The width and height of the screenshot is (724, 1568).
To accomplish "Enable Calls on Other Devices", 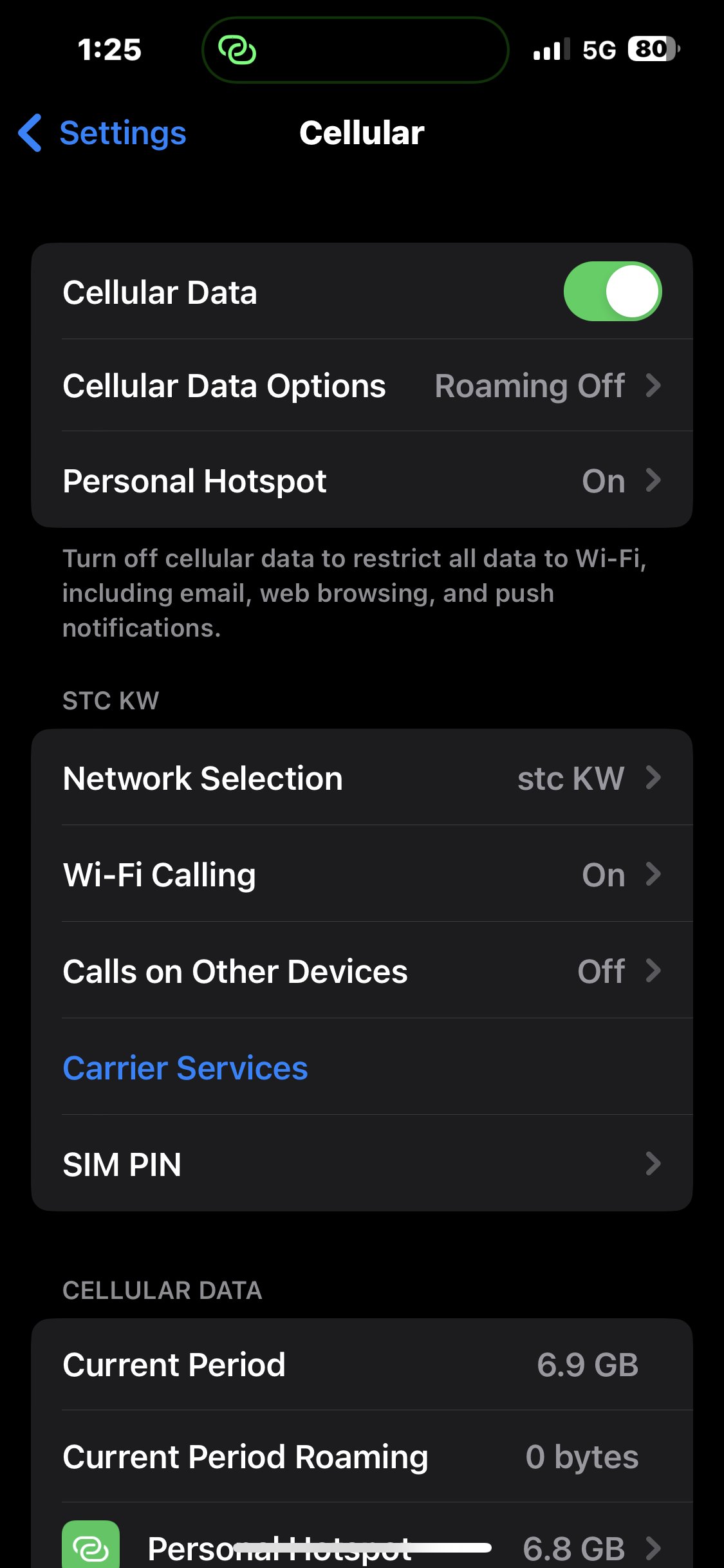I will click(x=362, y=971).
